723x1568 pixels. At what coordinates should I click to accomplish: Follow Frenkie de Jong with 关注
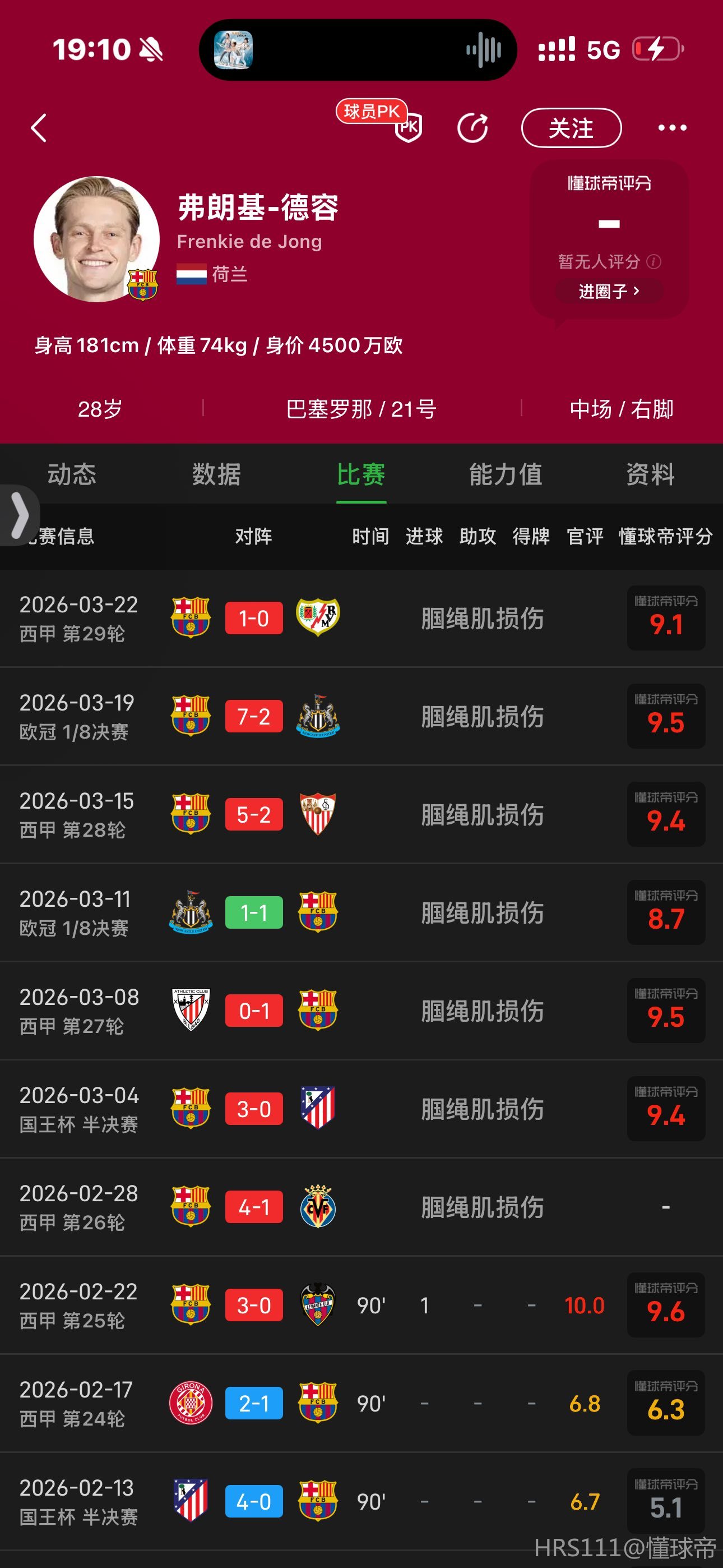571,128
